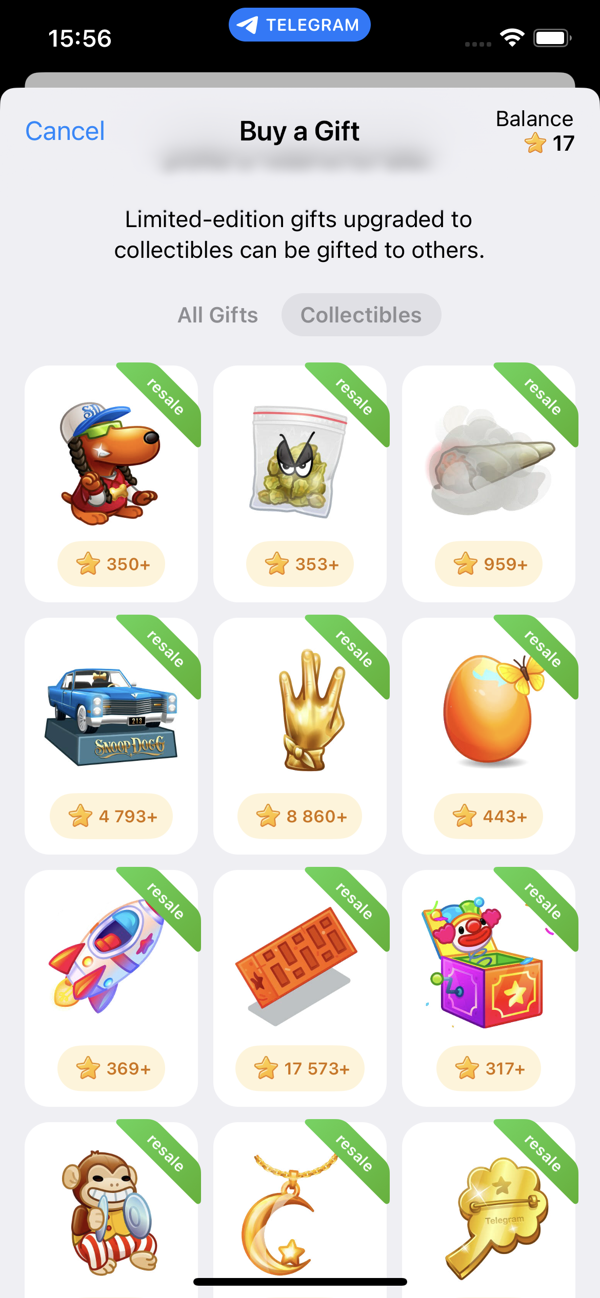Select the Collectibles tab

point(361,315)
